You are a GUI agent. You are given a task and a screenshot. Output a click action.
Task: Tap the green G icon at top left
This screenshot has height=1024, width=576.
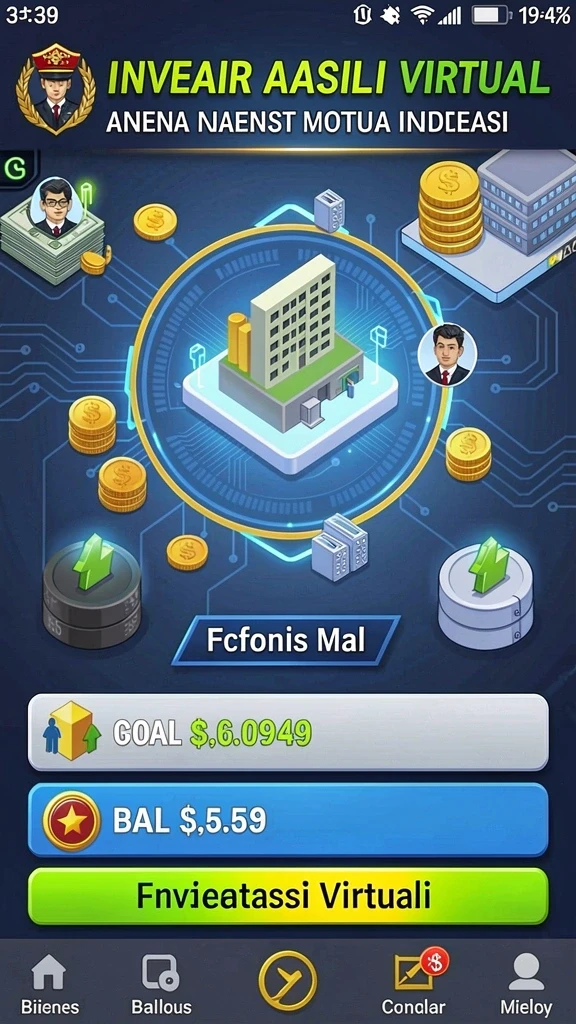tap(16, 169)
